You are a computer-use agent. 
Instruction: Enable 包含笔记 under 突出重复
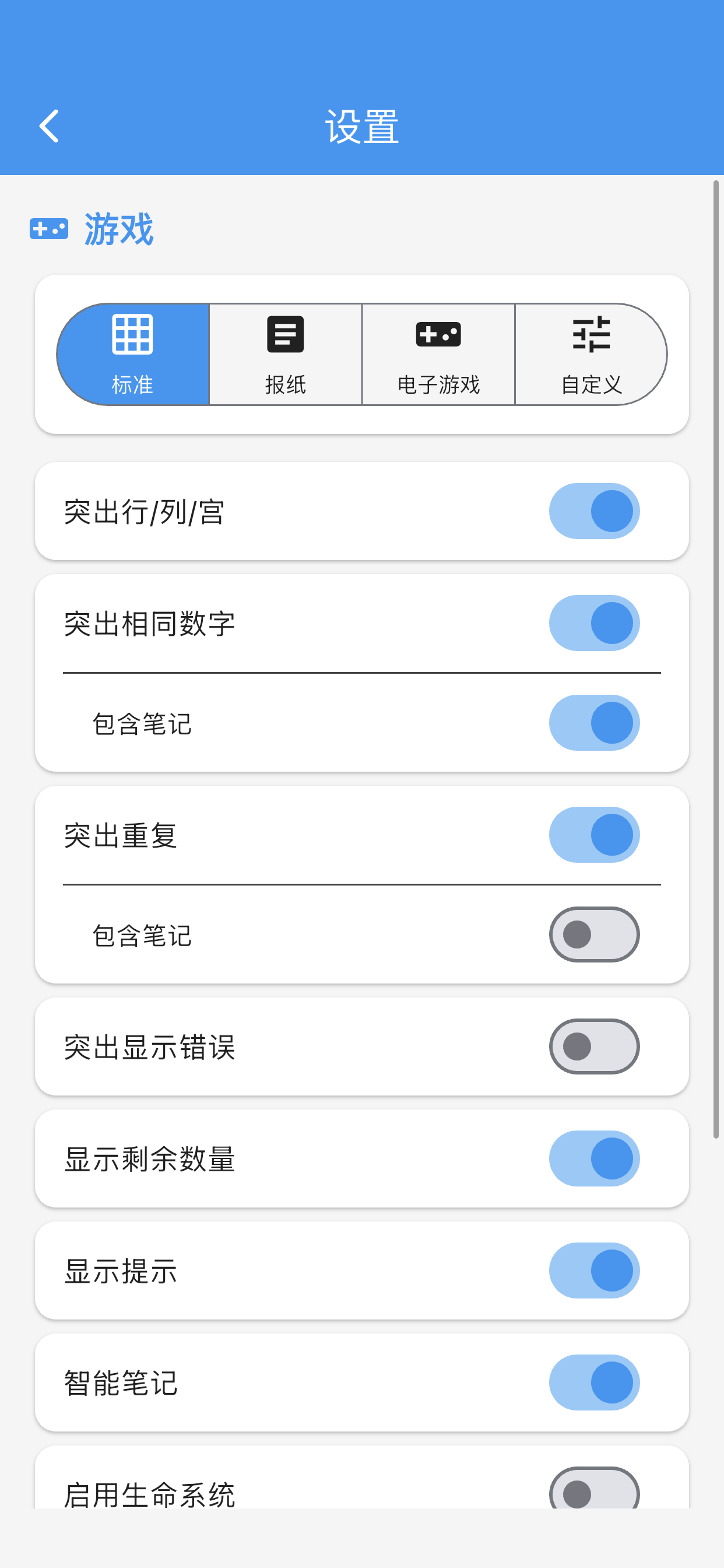[595, 934]
